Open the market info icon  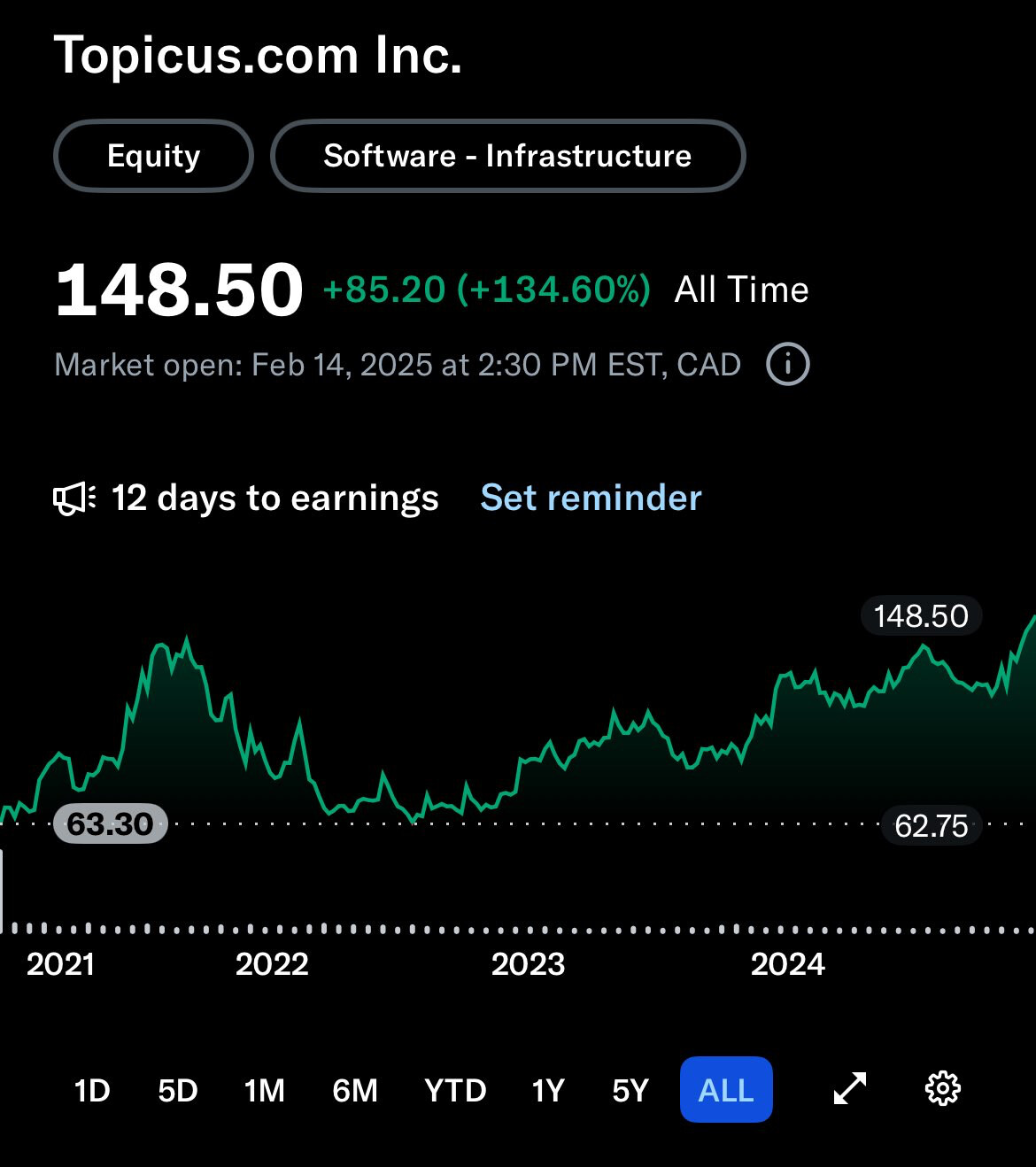point(787,365)
